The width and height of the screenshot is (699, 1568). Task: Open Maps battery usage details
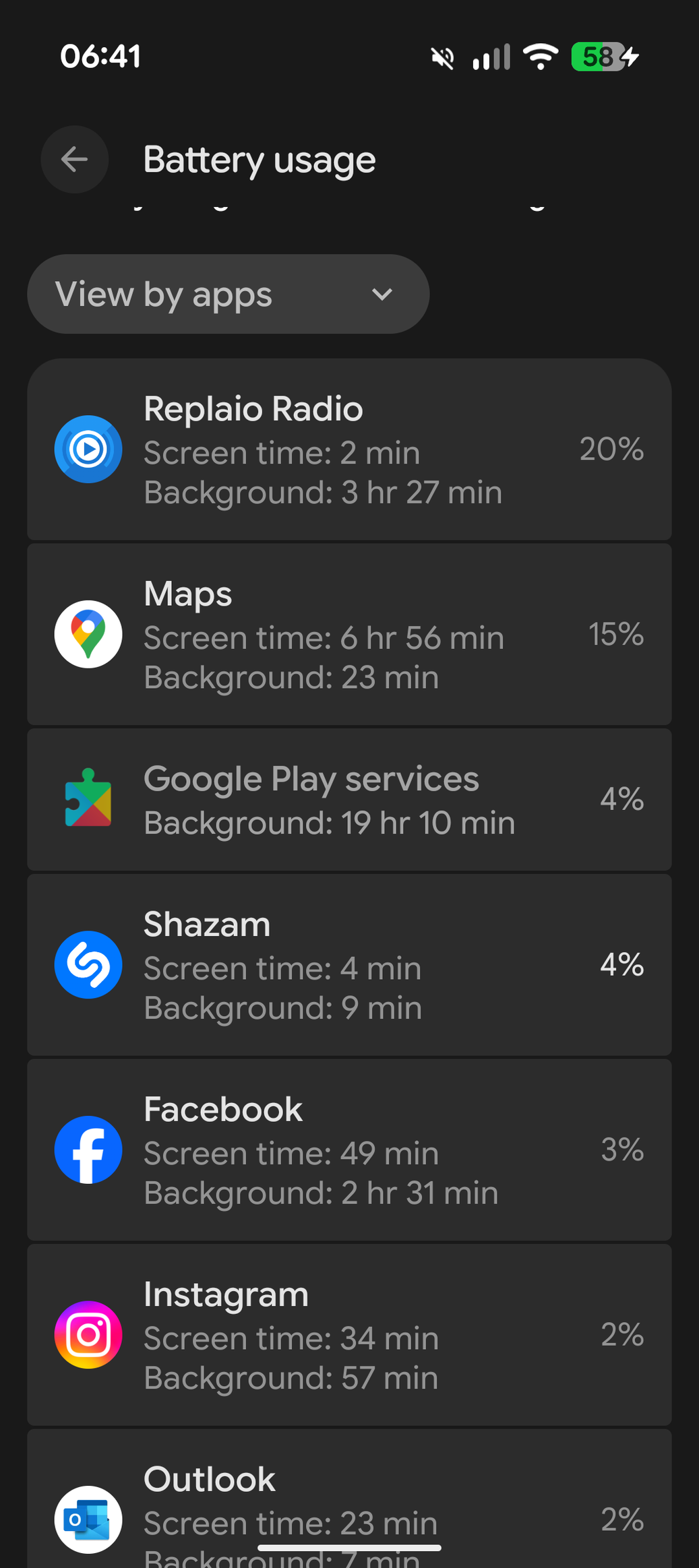[349, 634]
